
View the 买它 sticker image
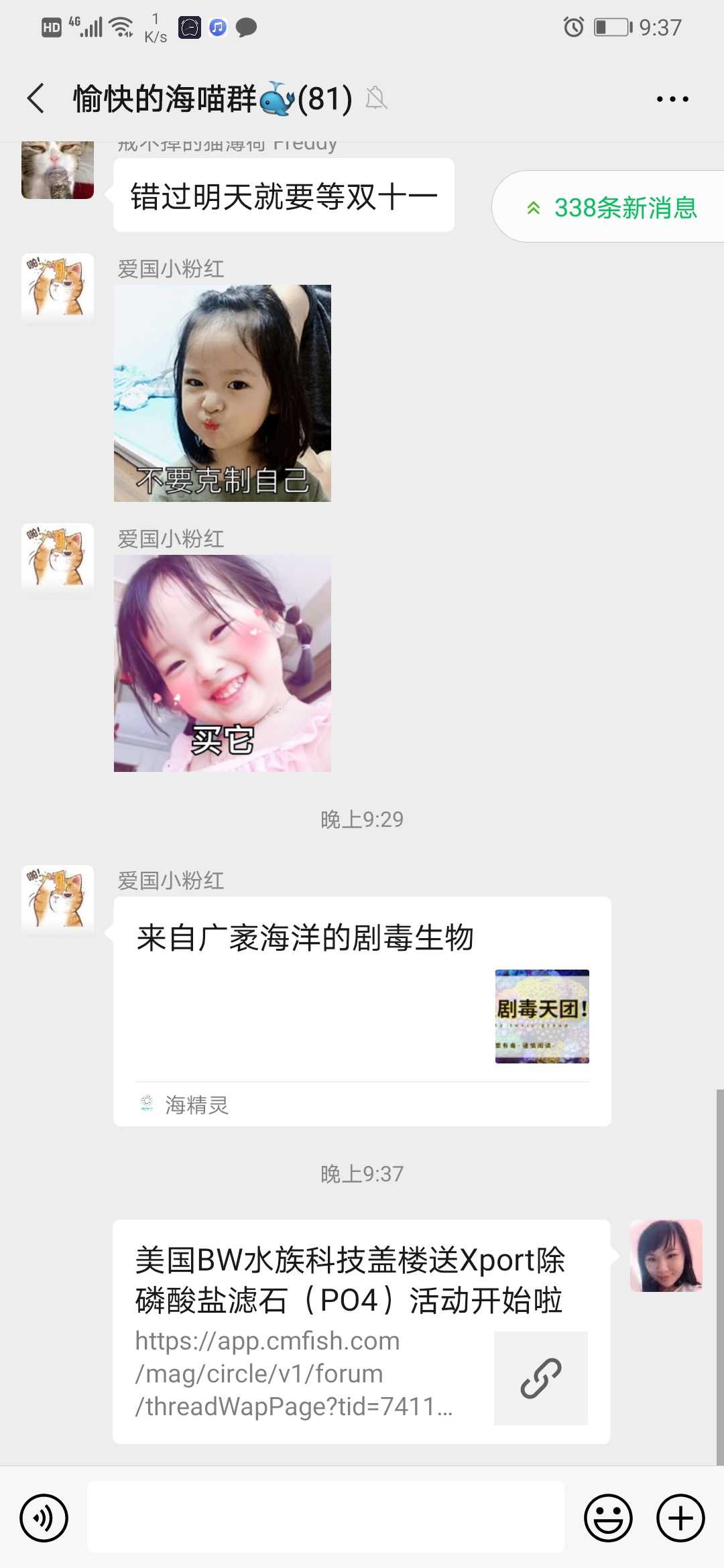pyautogui.click(x=223, y=663)
